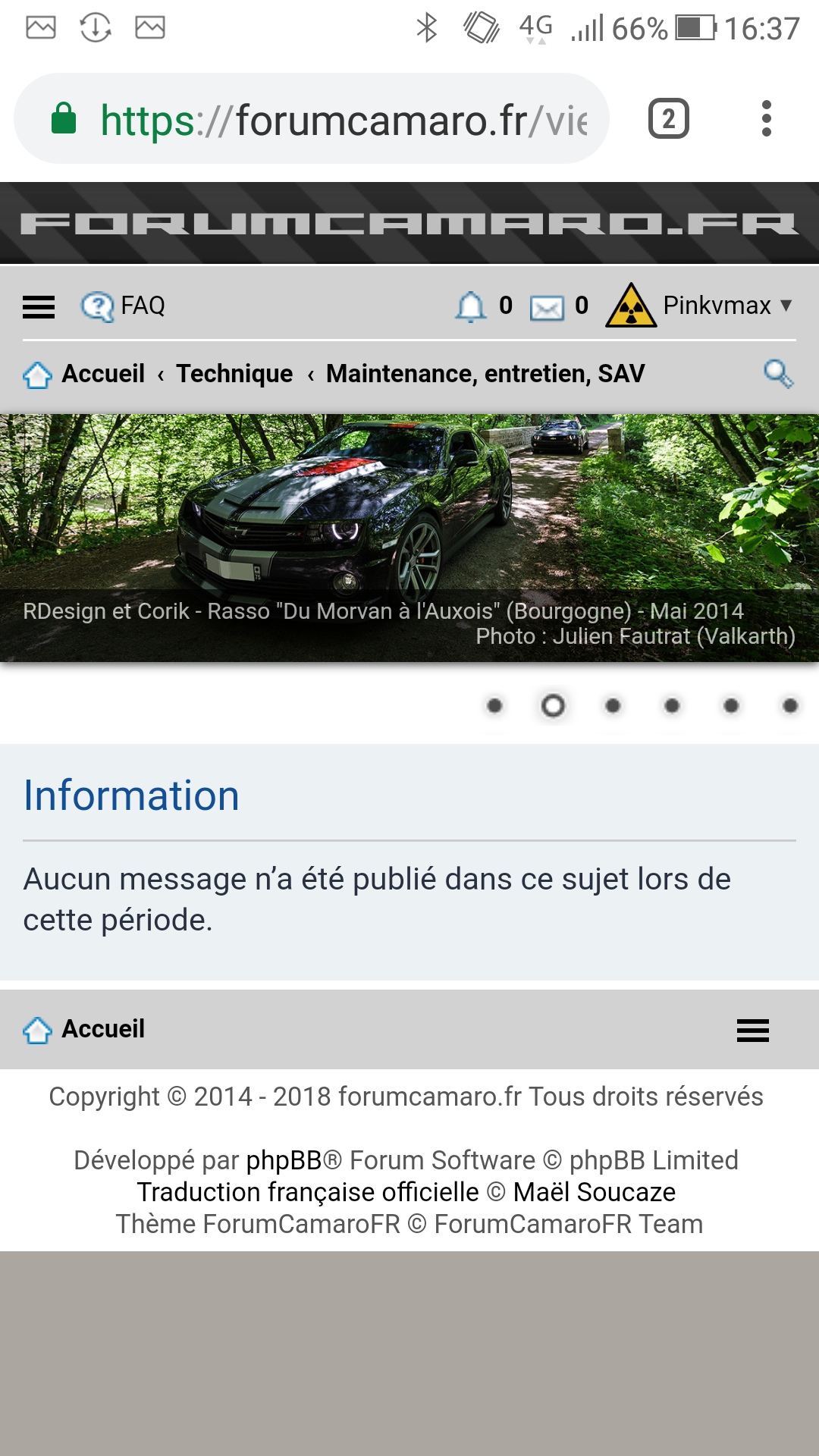Open the forum hamburger menu in header
The height and width of the screenshot is (1456, 819).
39,306
